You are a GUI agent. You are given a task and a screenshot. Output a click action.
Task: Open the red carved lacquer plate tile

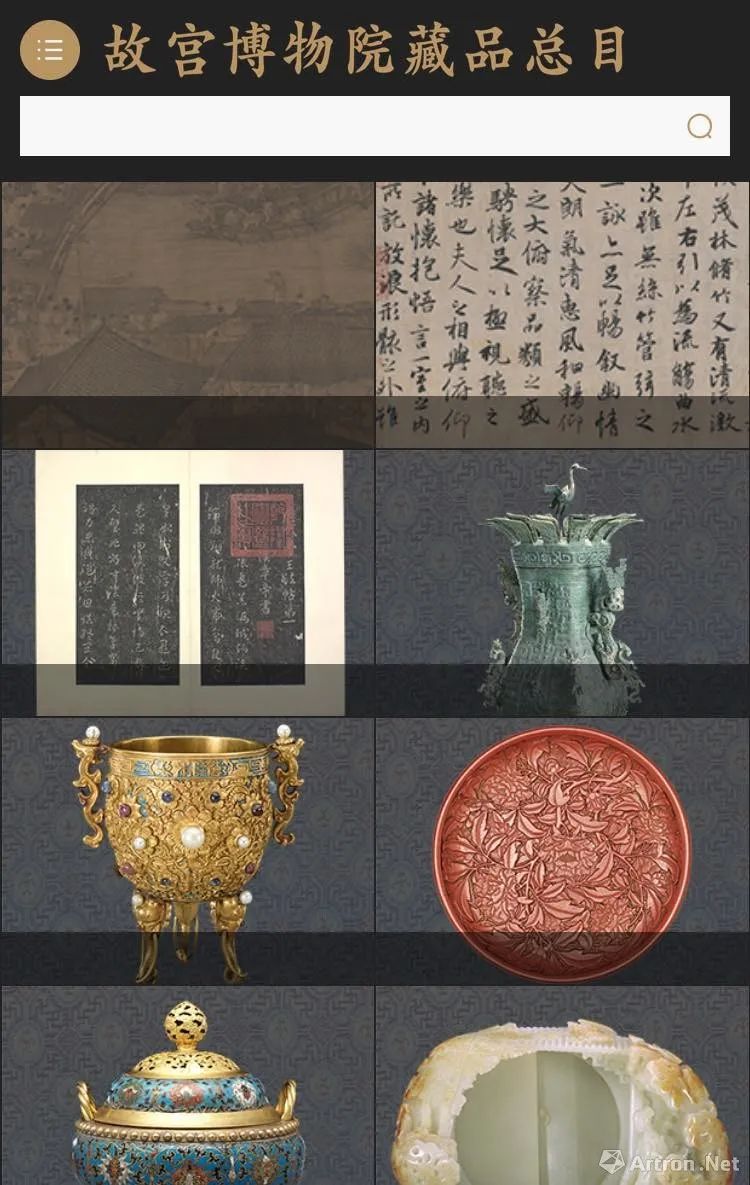[562, 851]
